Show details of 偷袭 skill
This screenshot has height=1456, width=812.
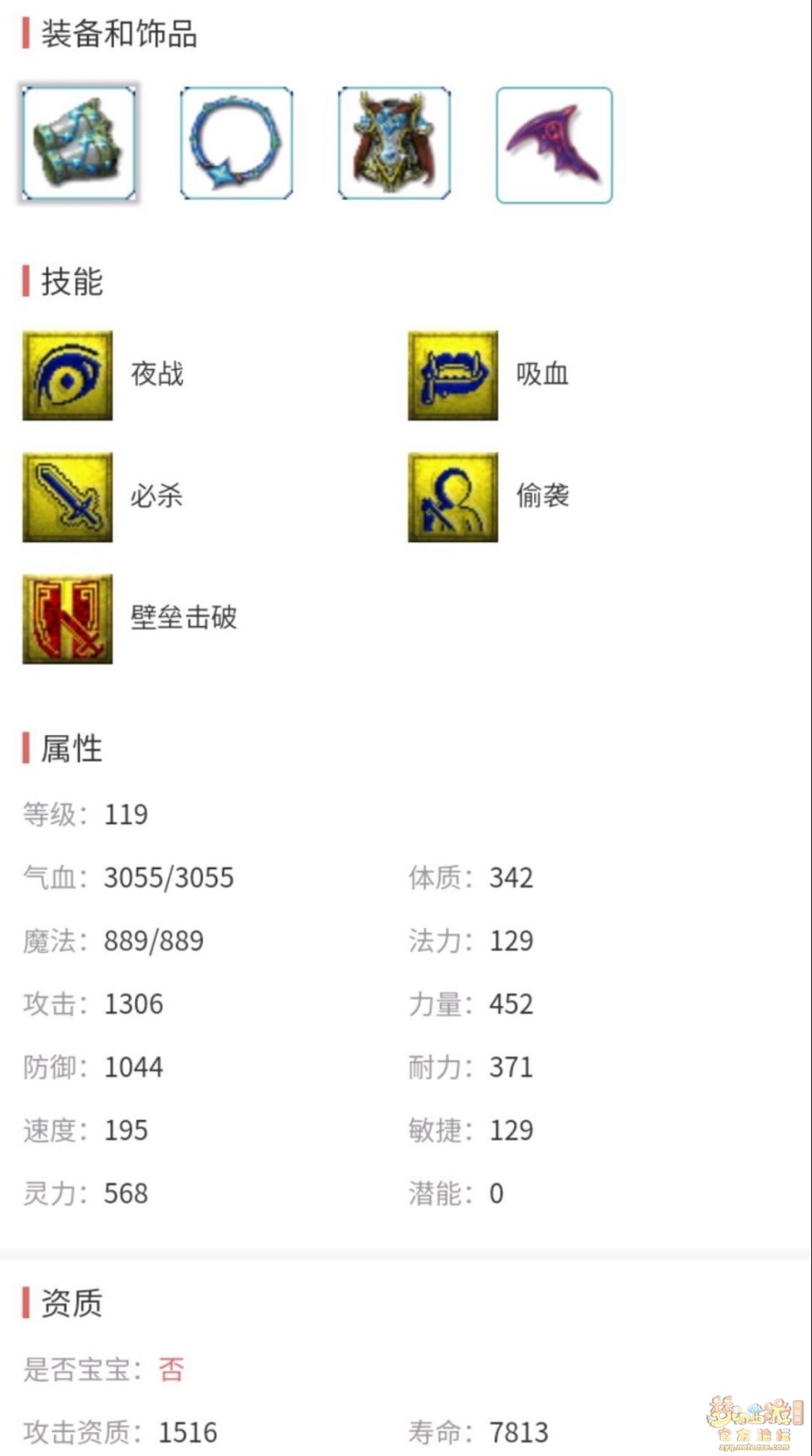point(453,497)
